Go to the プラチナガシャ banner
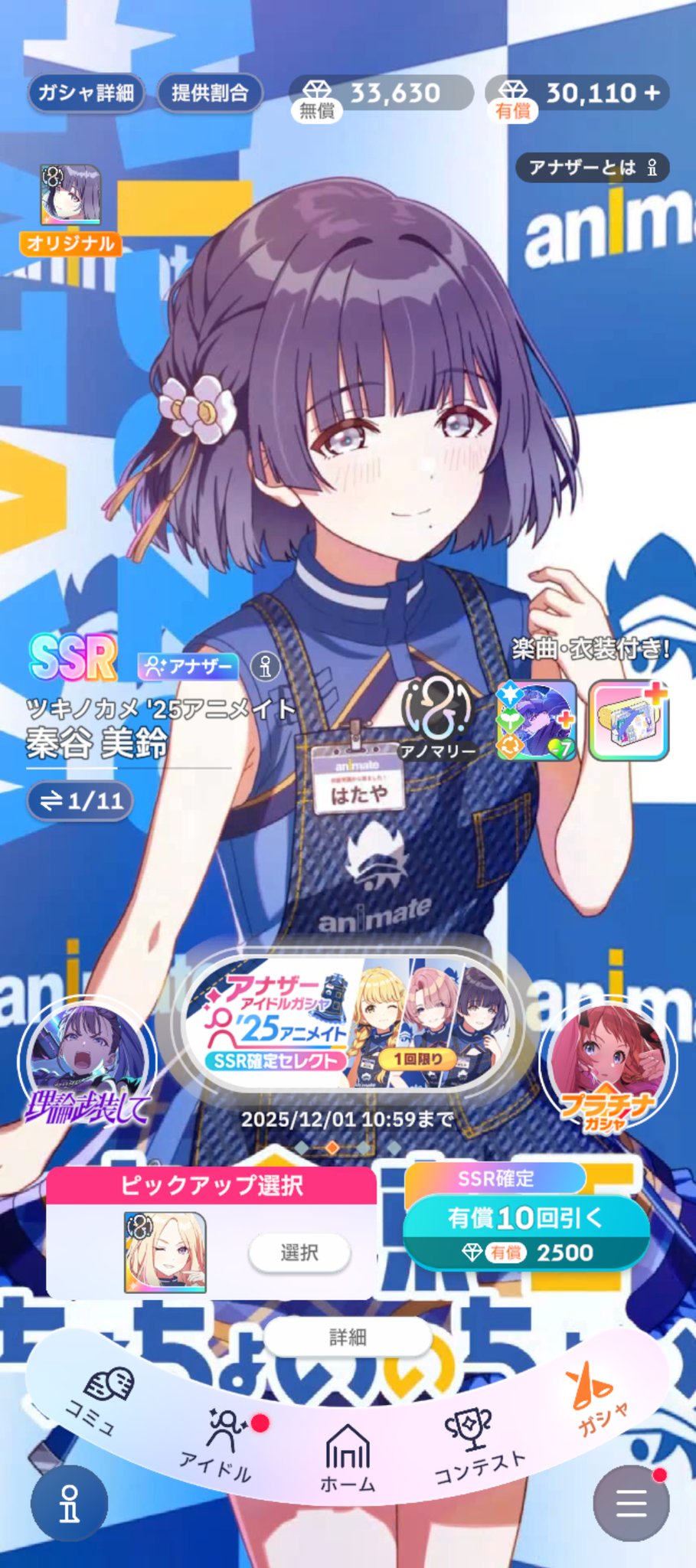Image resolution: width=696 pixels, height=1568 pixels. click(608, 1064)
